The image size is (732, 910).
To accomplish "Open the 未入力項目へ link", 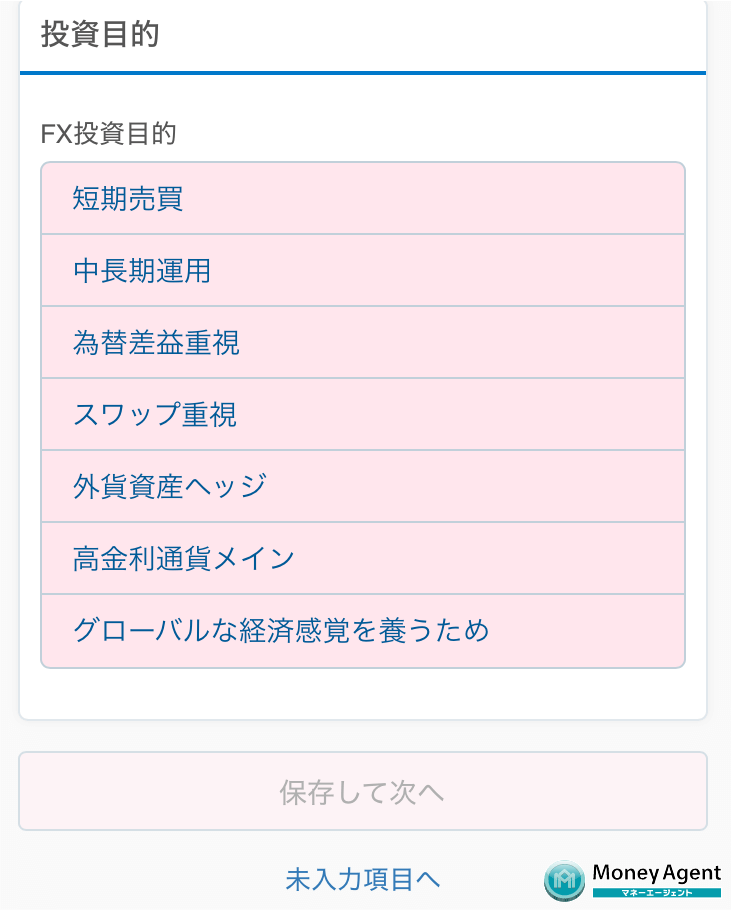I will (x=362, y=879).
